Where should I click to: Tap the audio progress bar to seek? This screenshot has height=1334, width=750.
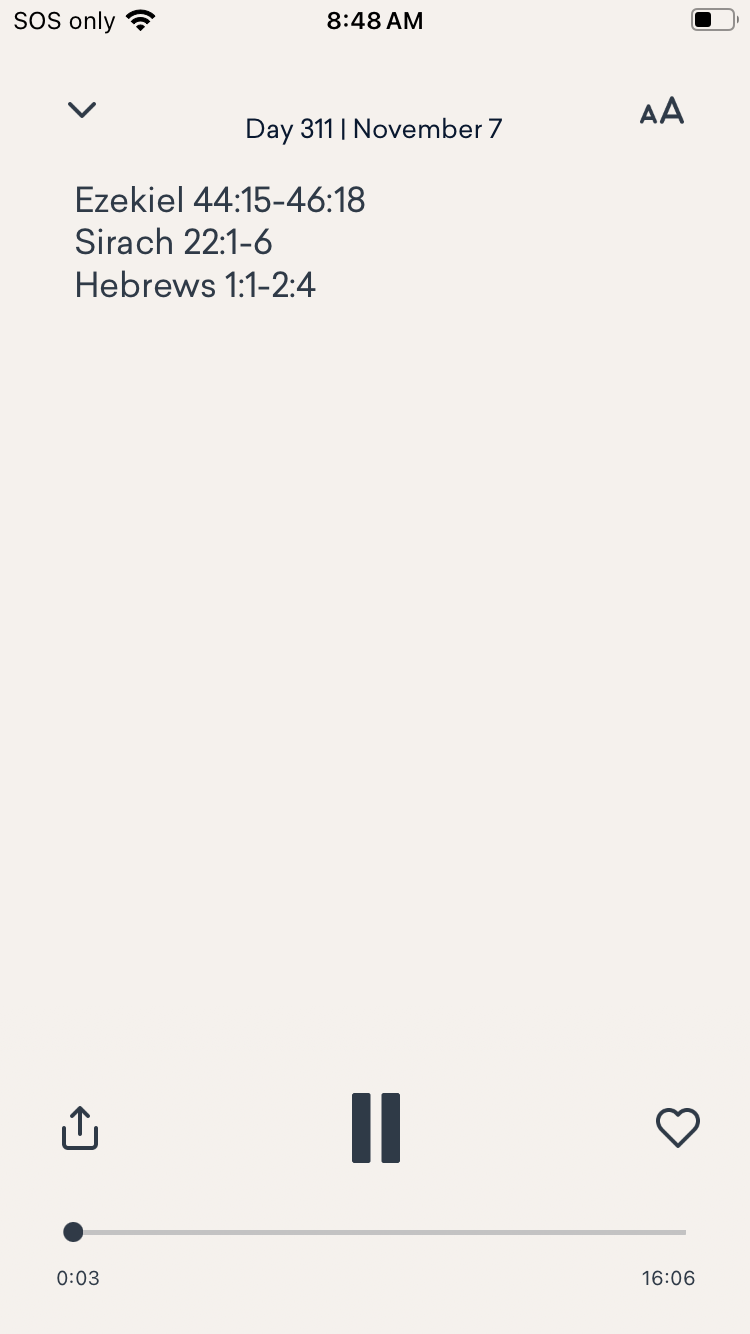380,1232
